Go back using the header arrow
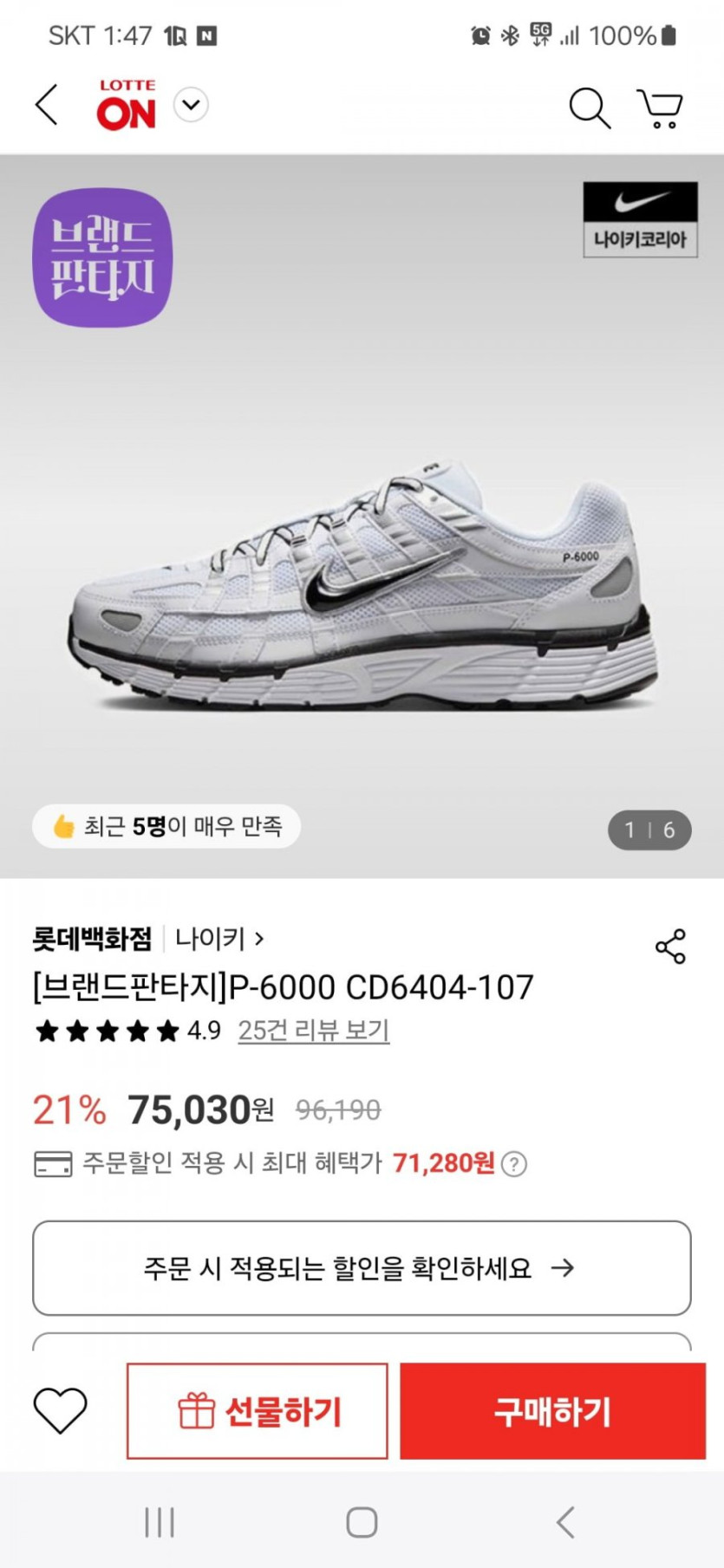 coord(47,106)
